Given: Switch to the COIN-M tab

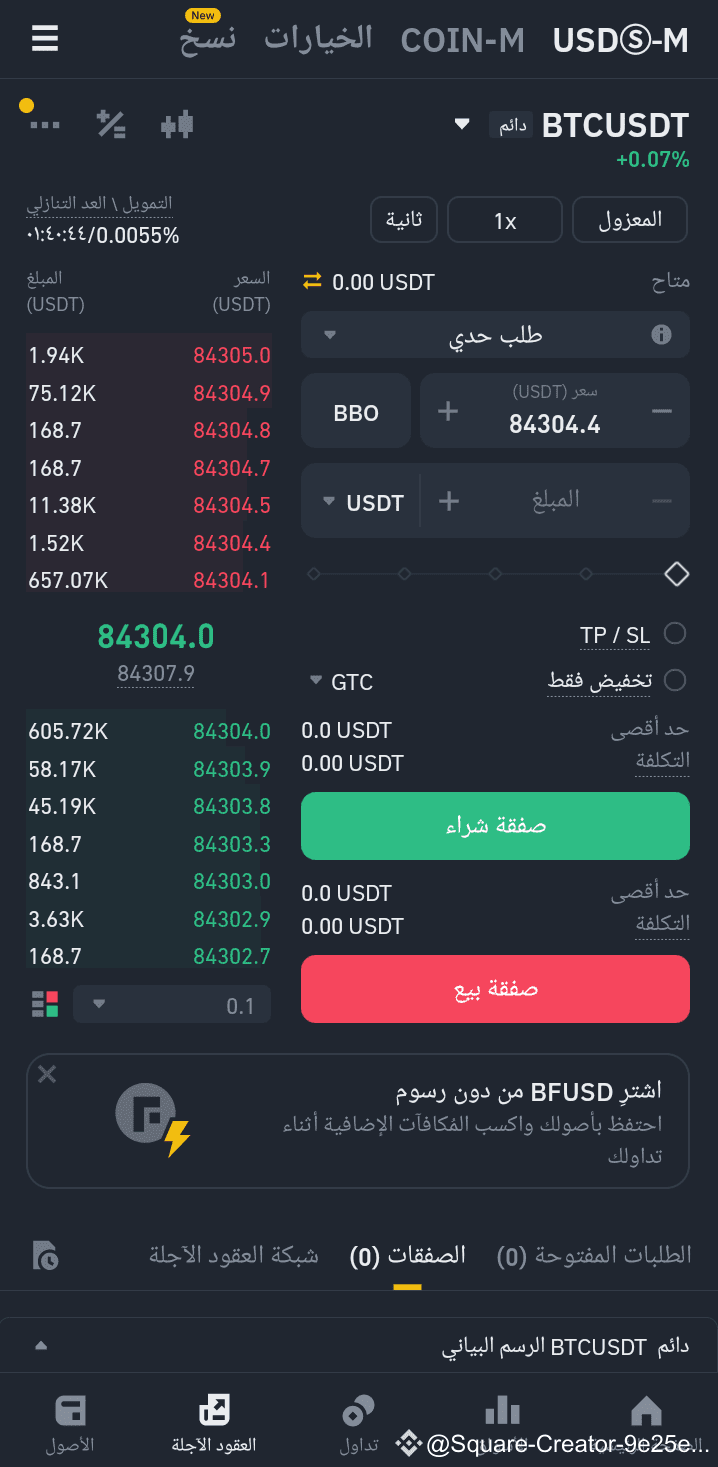Looking at the screenshot, I should [x=462, y=40].
